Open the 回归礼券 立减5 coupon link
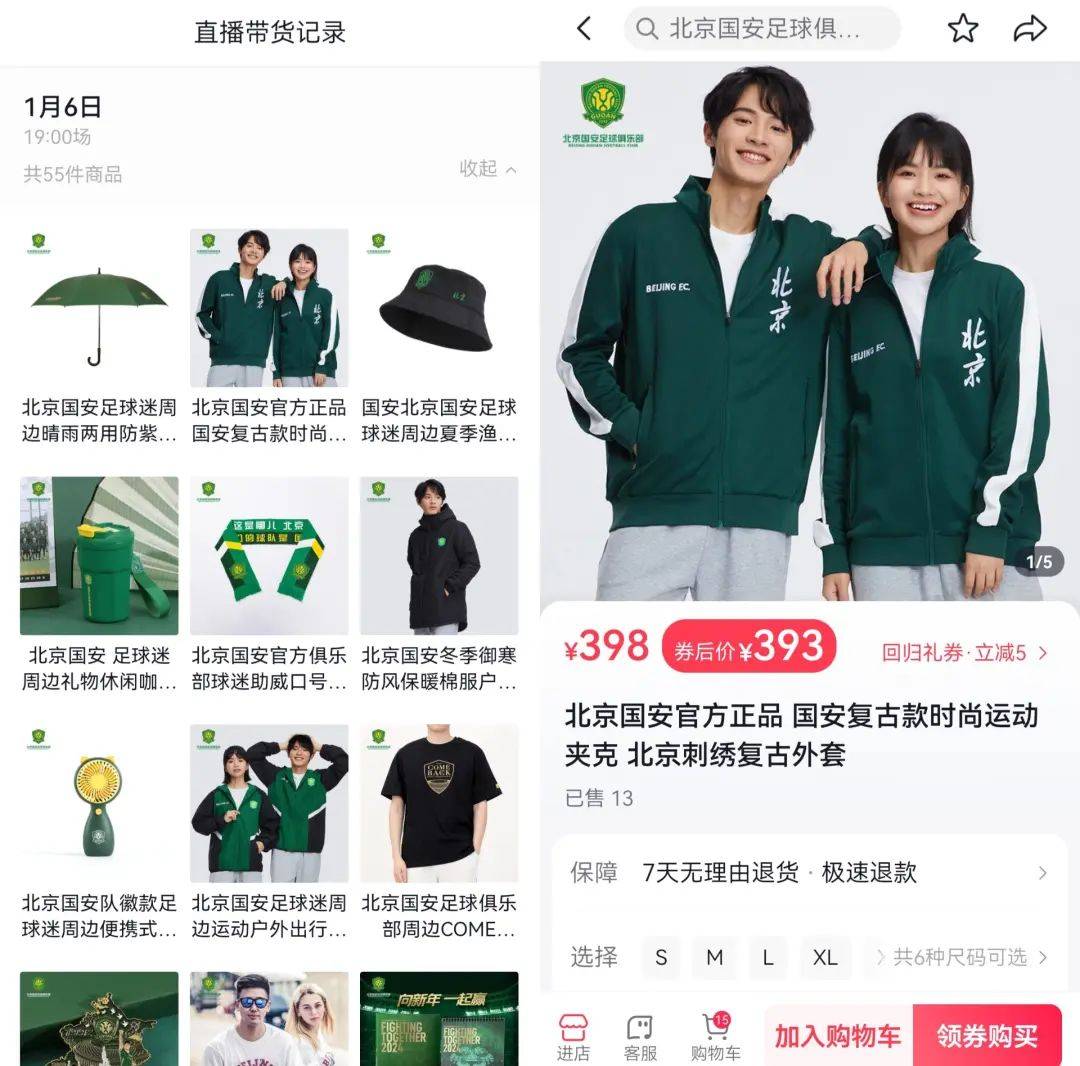This screenshot has height=1066, width=1080. pyautogui.click(x=964, y=653)
